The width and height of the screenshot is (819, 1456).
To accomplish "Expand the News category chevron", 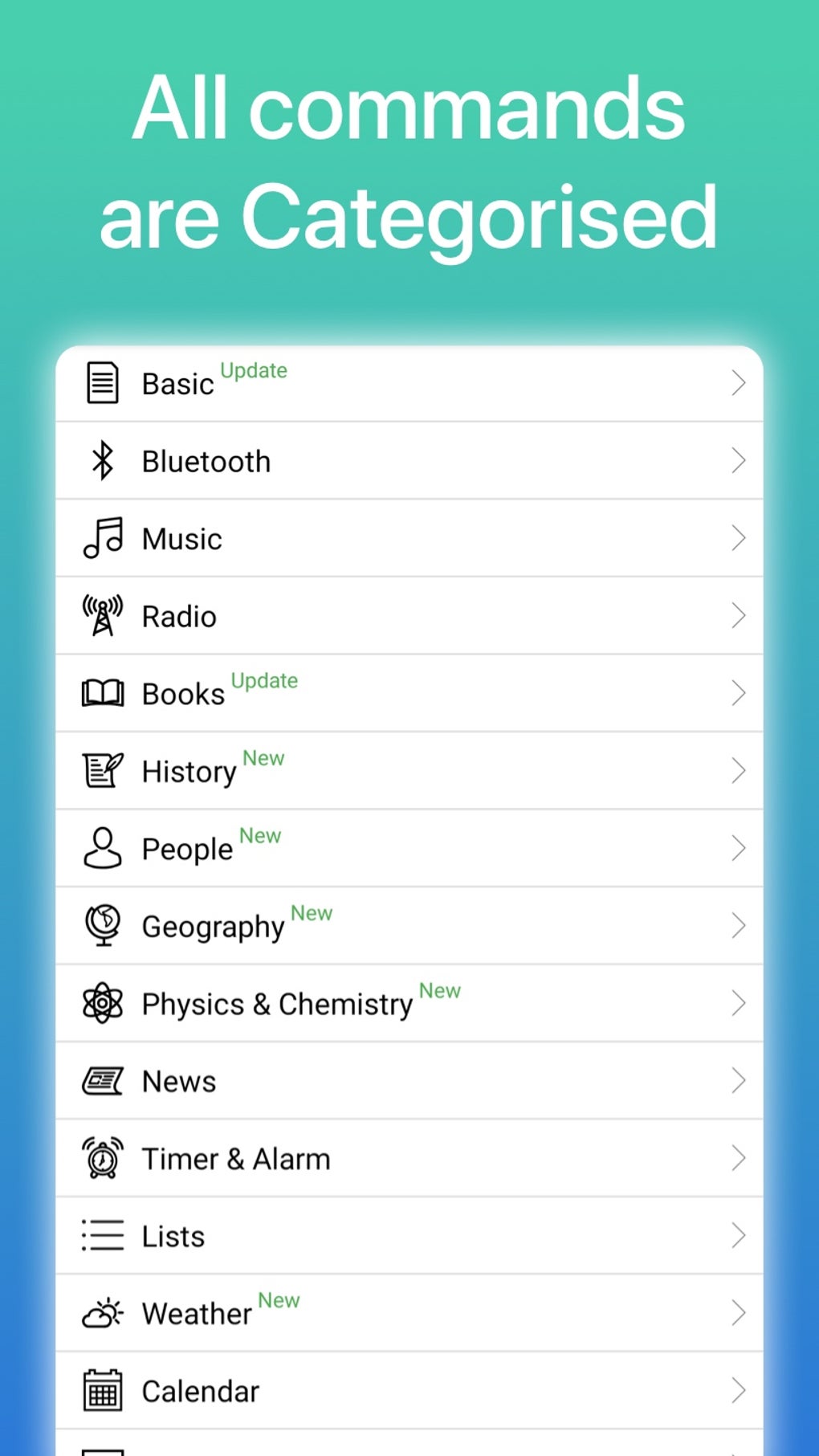I will click(739, 1080).
